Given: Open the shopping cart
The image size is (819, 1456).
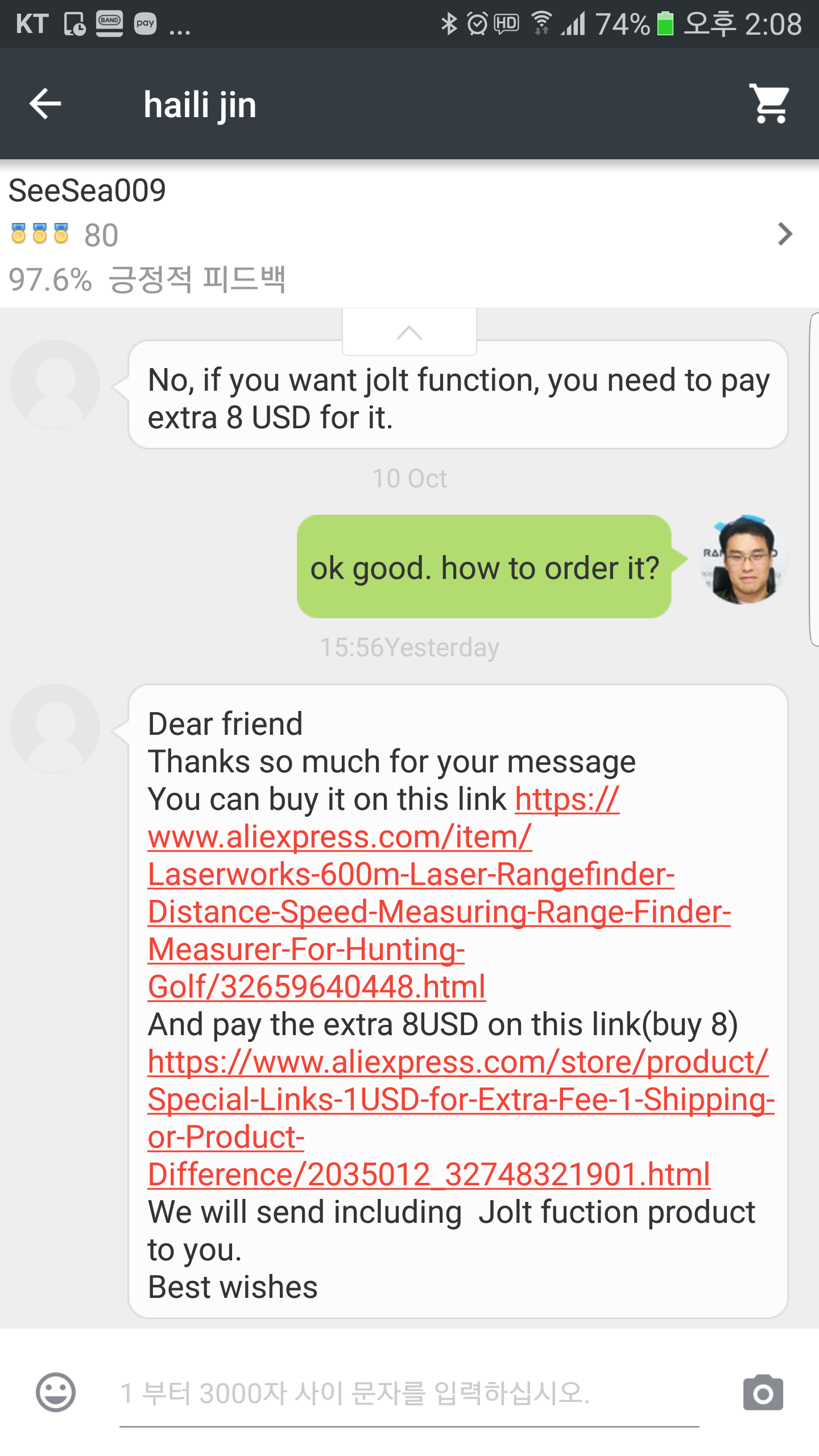Looking at the screenshot, I should [770, 104].
